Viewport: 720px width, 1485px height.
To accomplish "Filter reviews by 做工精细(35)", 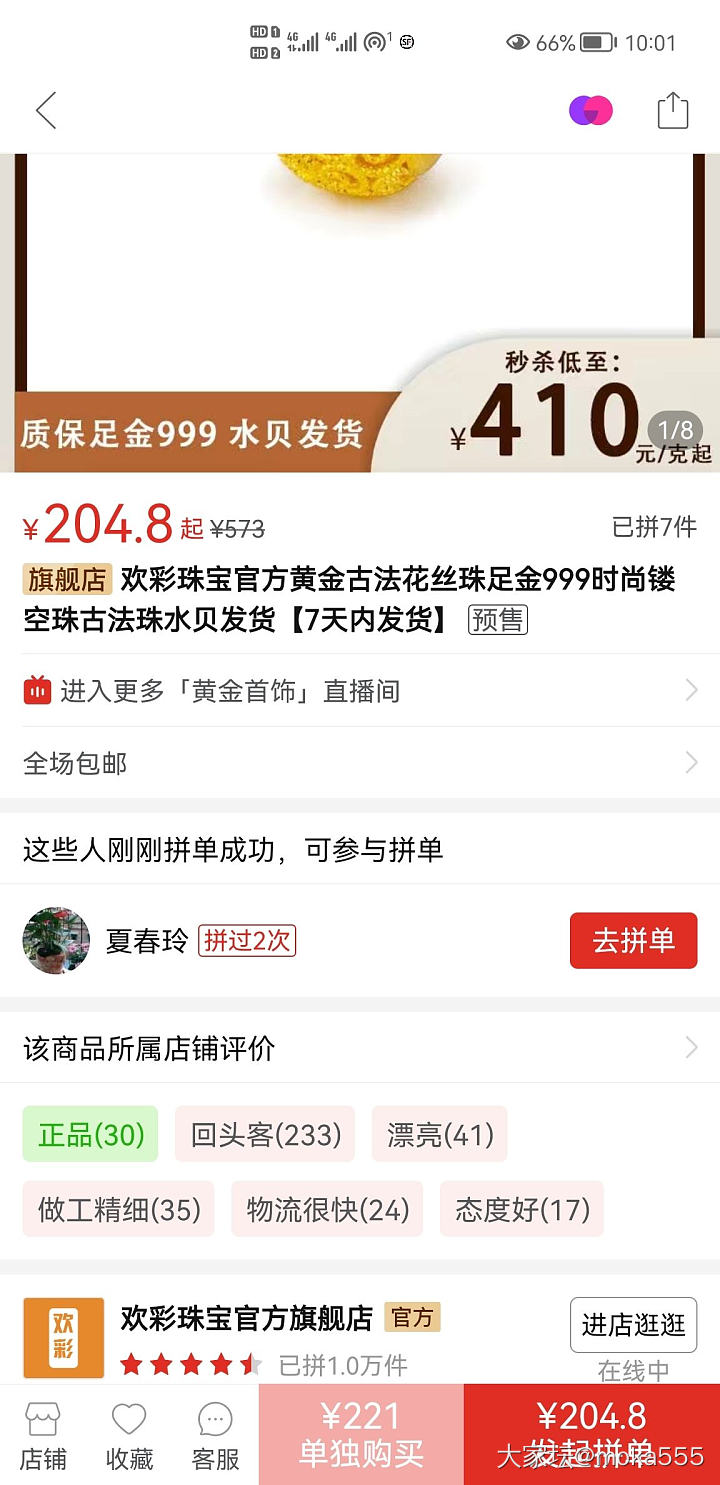I will pyautogui.click(x=119, y=1210).
